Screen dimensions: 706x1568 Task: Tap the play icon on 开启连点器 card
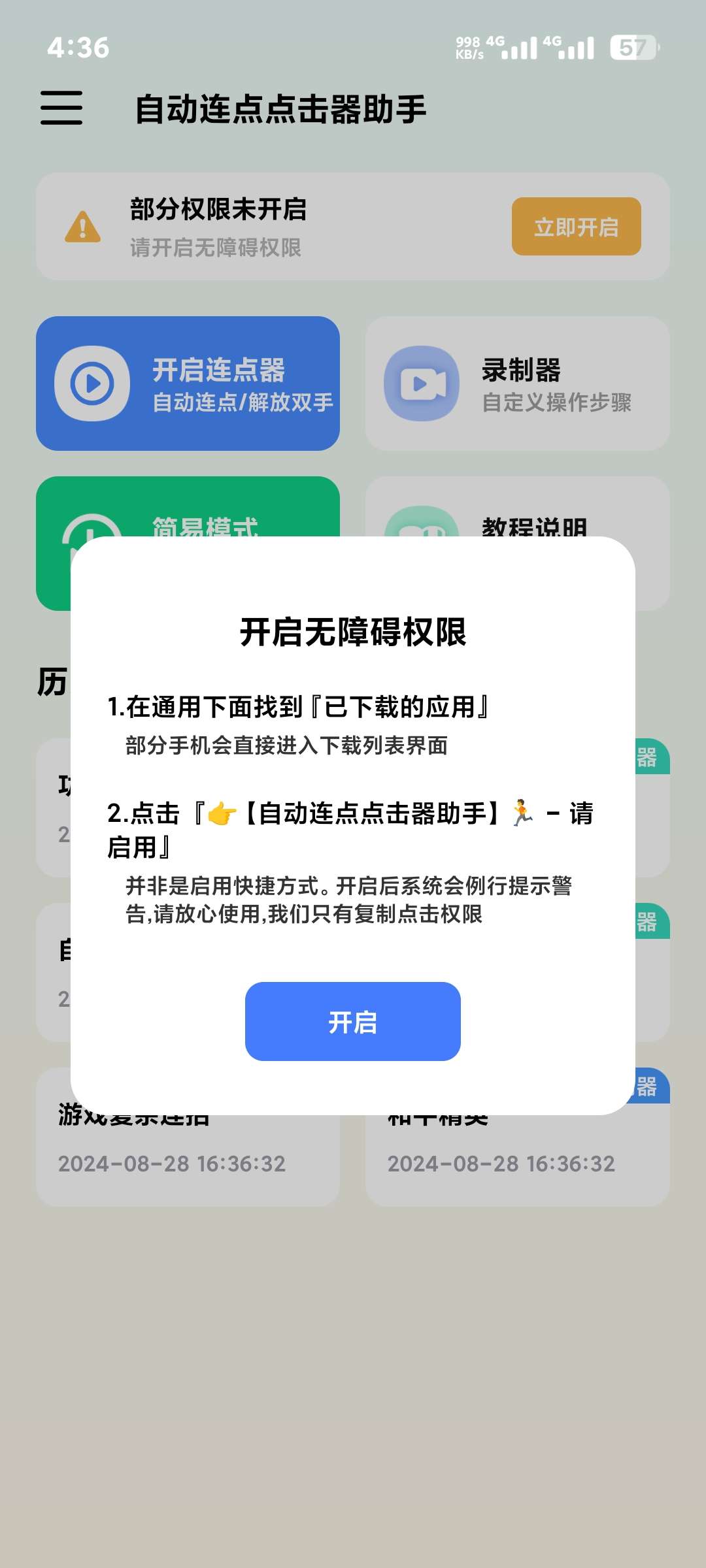point(93,383)
